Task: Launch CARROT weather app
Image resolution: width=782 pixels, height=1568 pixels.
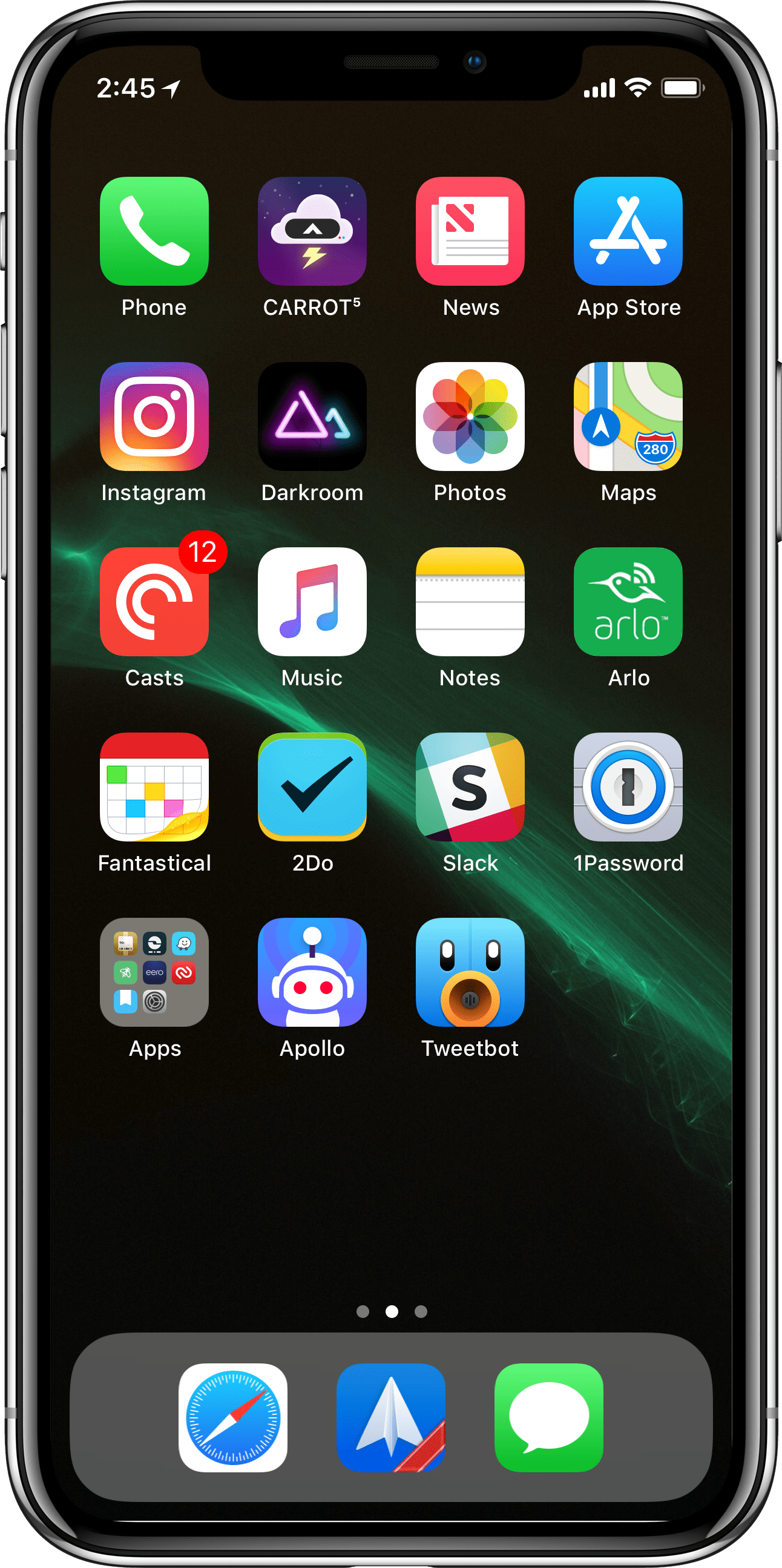Action: click(312, 231)
